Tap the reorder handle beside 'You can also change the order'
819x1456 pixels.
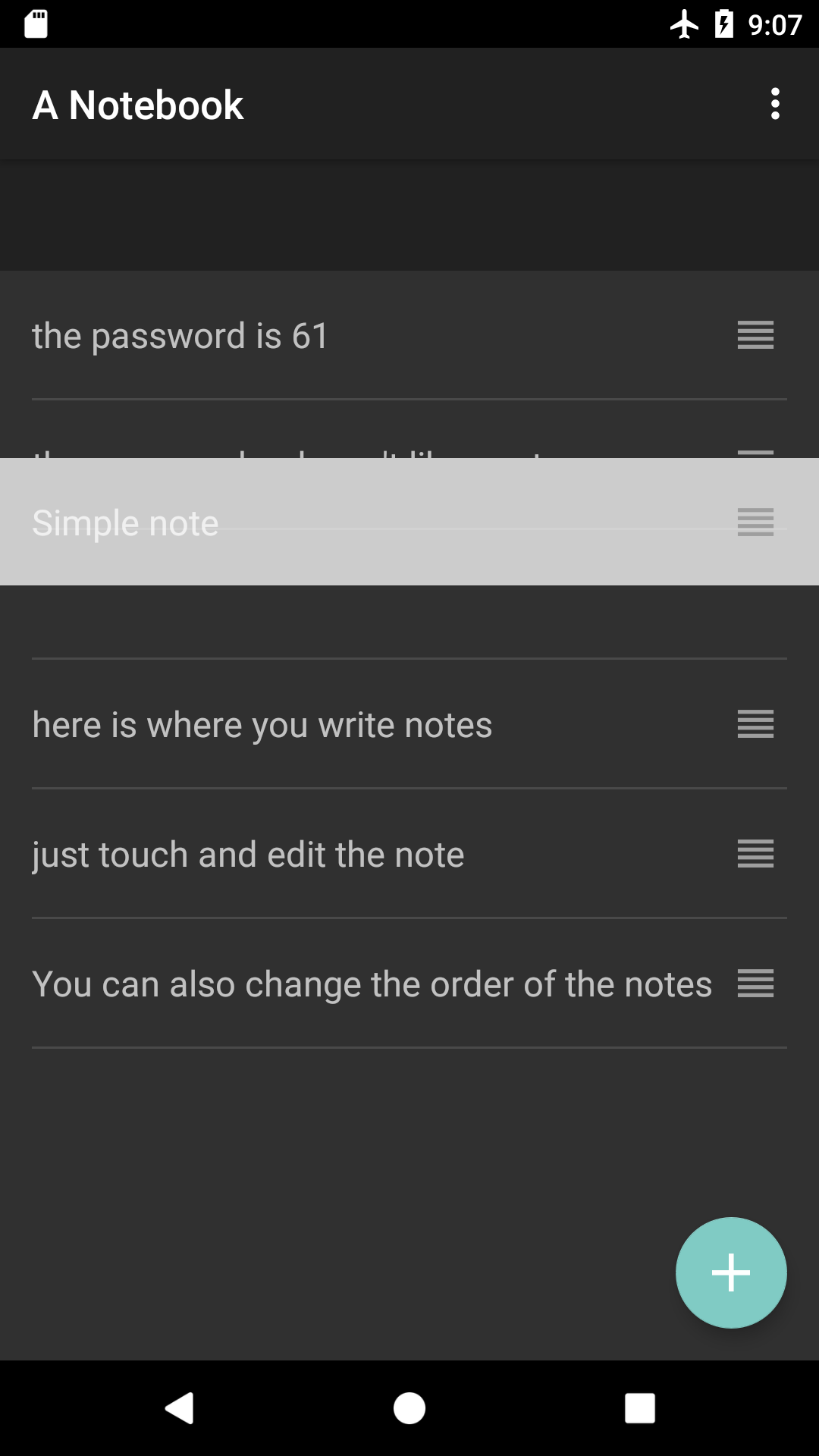755,984
